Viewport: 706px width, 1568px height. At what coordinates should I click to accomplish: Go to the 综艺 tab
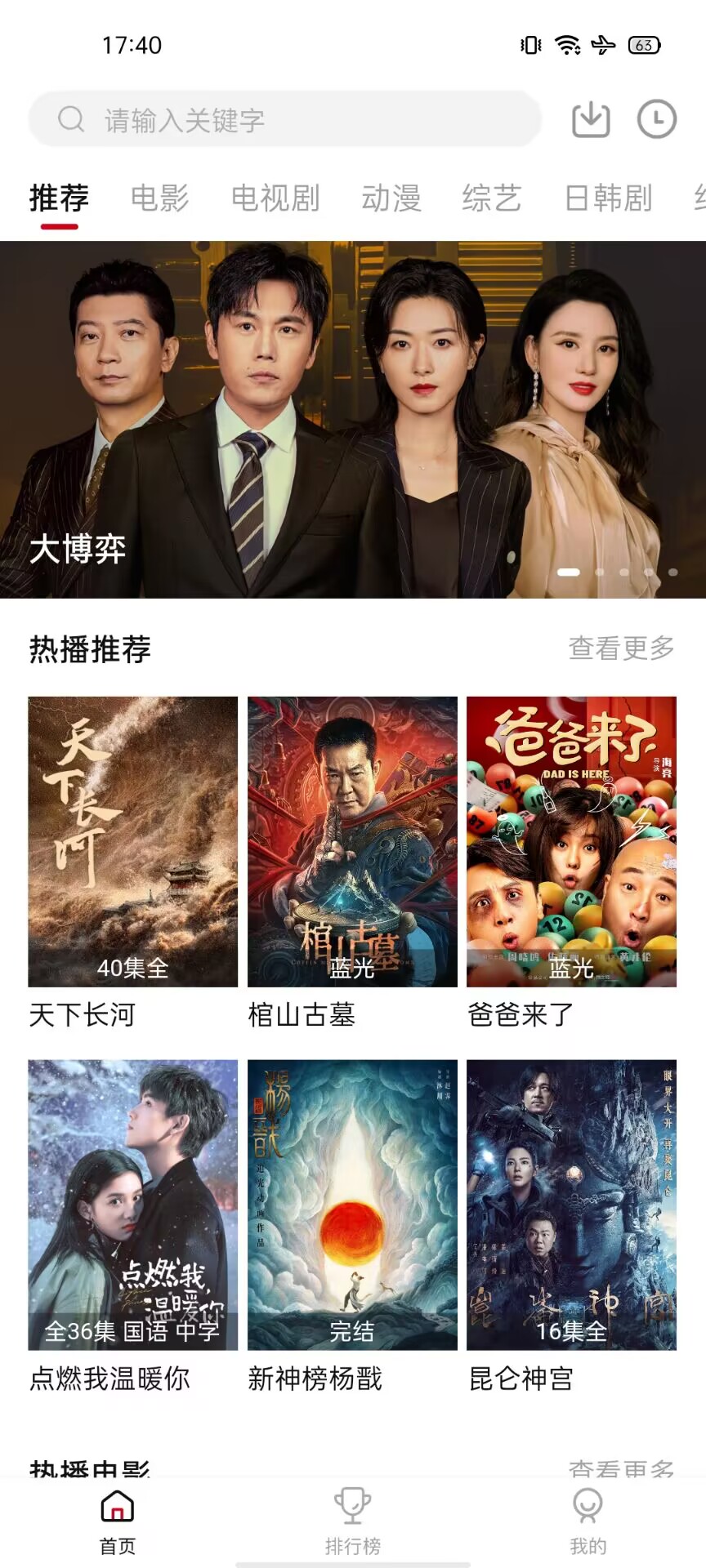click(491, 198)
